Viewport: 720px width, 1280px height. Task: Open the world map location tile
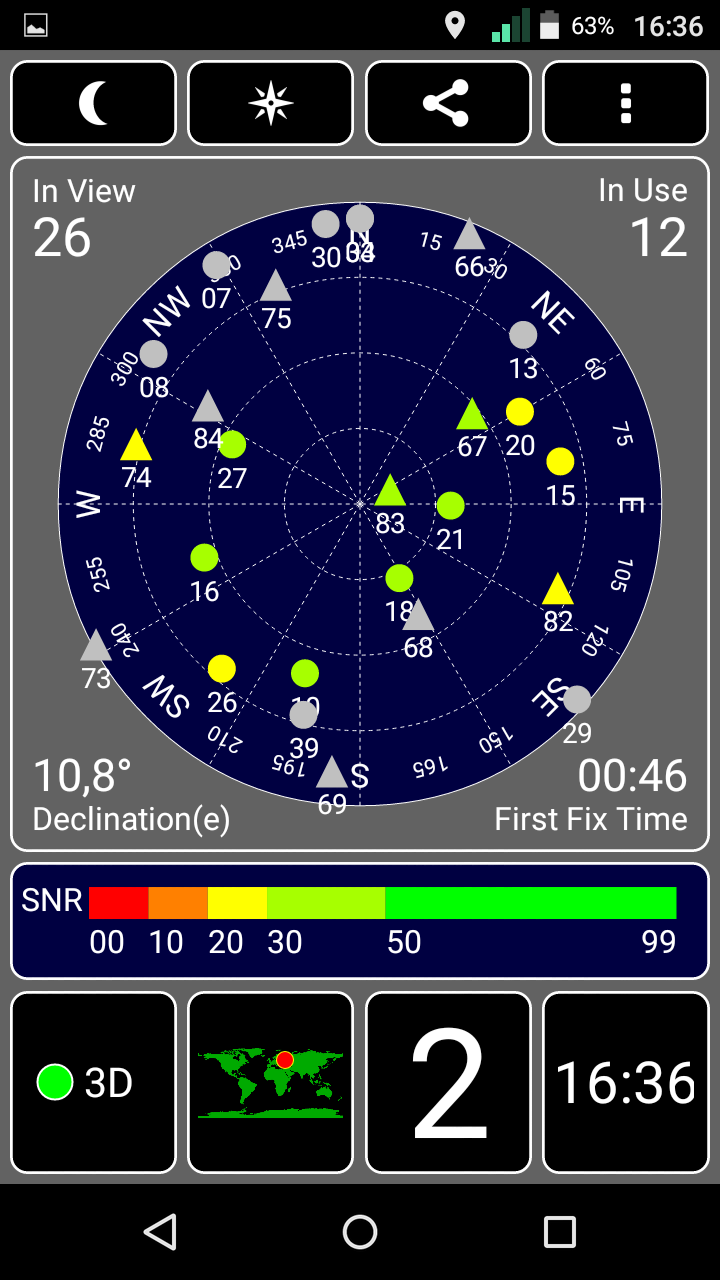point(271,1082)
